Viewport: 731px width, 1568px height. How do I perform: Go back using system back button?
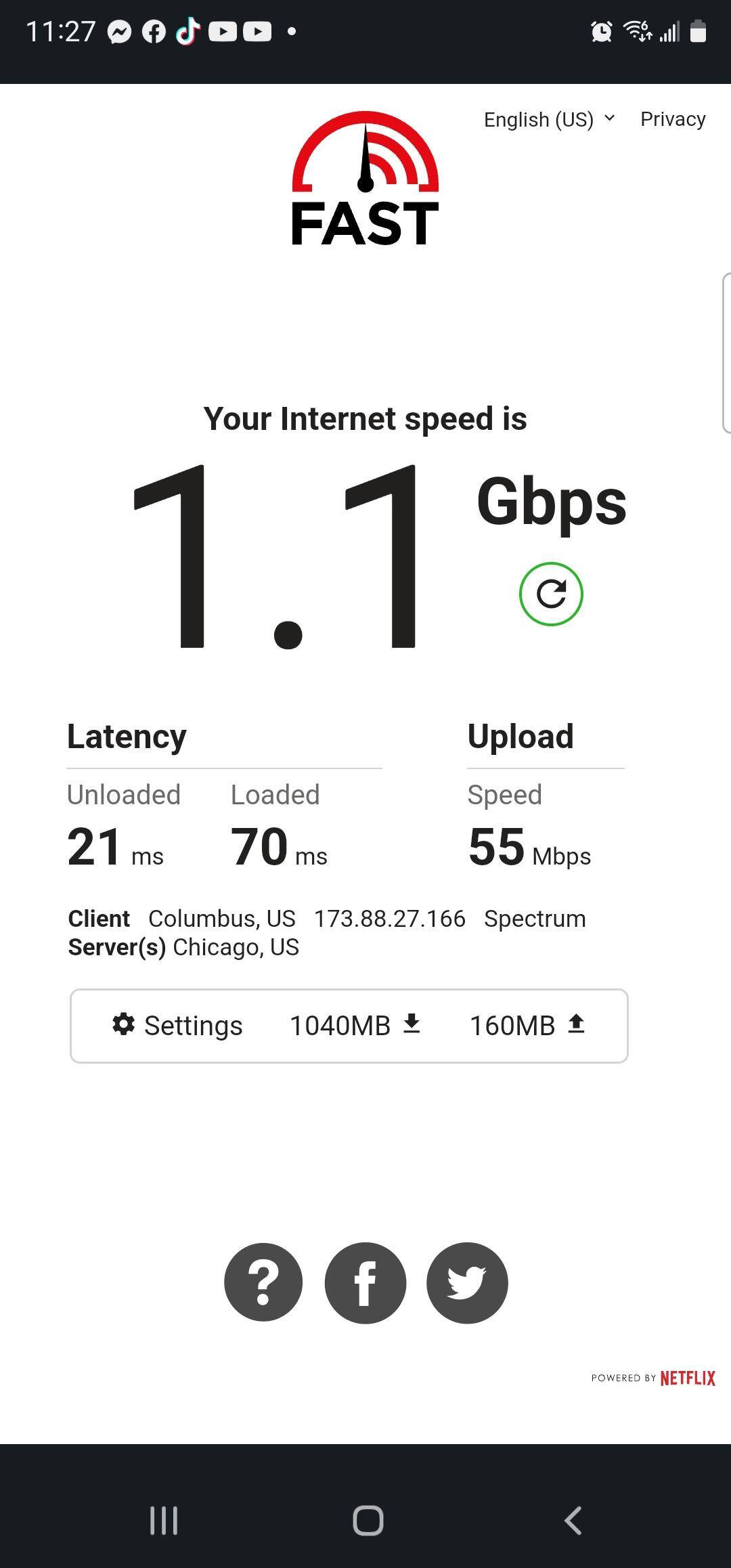coord(573,1521)
